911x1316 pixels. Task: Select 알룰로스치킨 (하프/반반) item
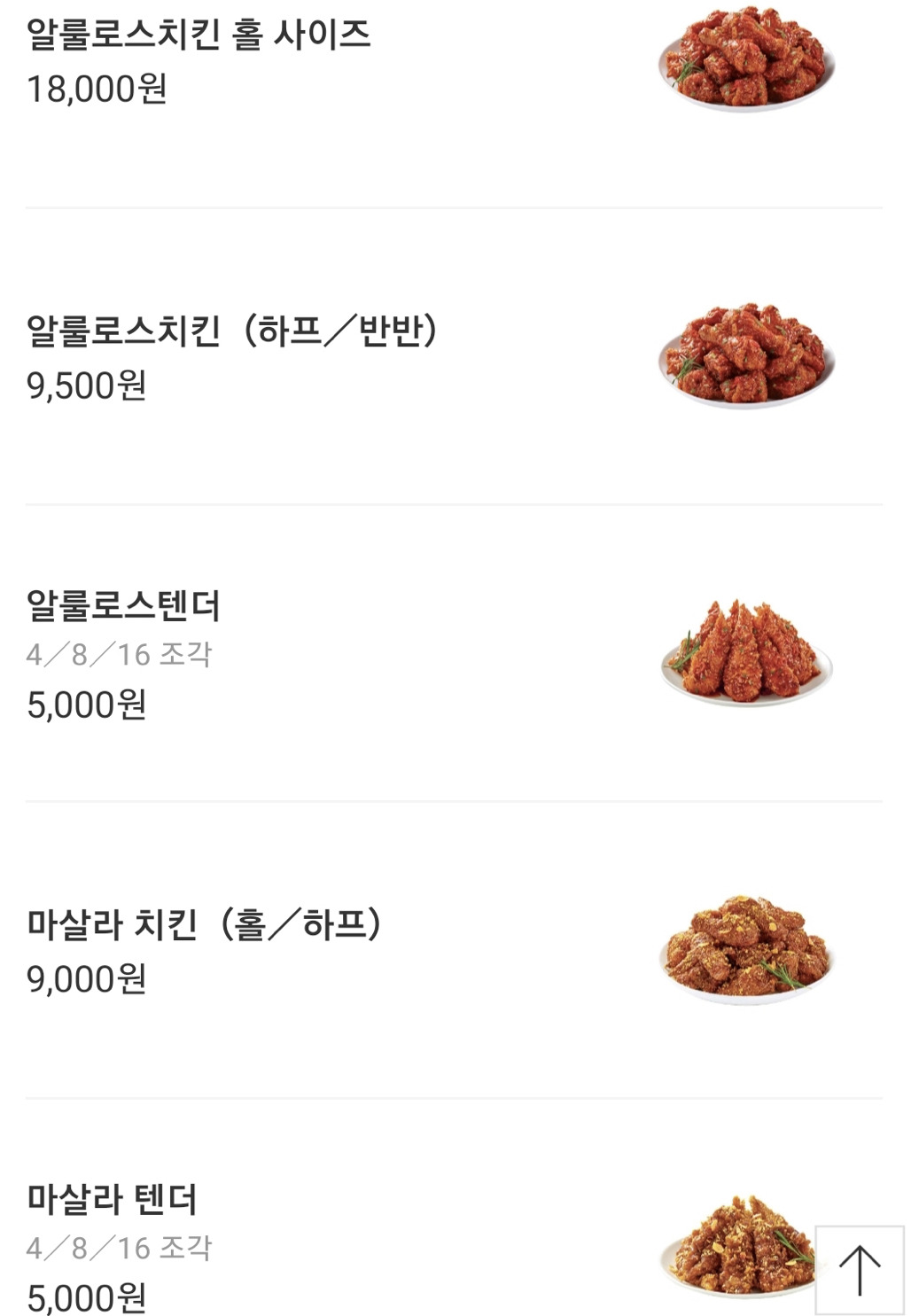tap(232, 331)
